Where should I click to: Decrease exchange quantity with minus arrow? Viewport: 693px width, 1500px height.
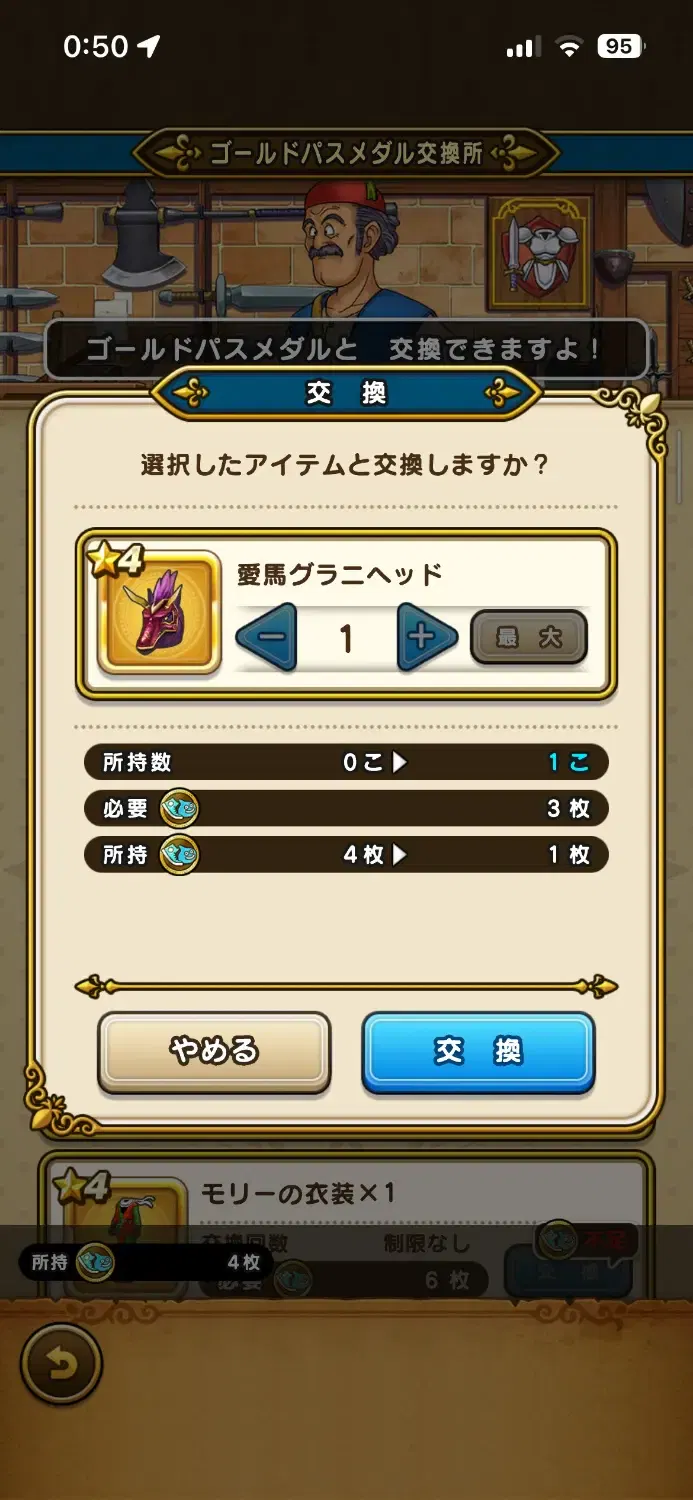[x=268, y=637]
